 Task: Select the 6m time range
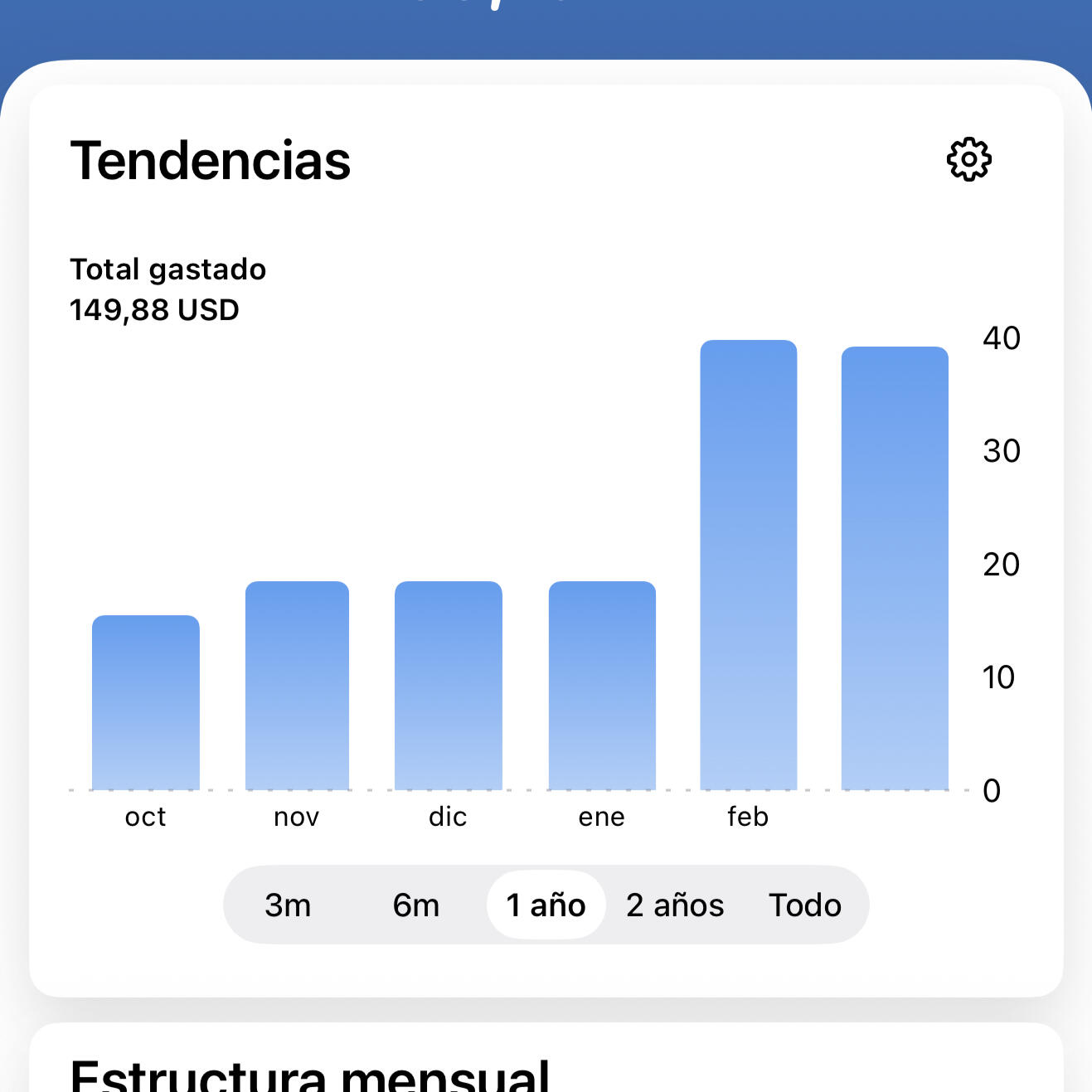(x=416, y=905)
